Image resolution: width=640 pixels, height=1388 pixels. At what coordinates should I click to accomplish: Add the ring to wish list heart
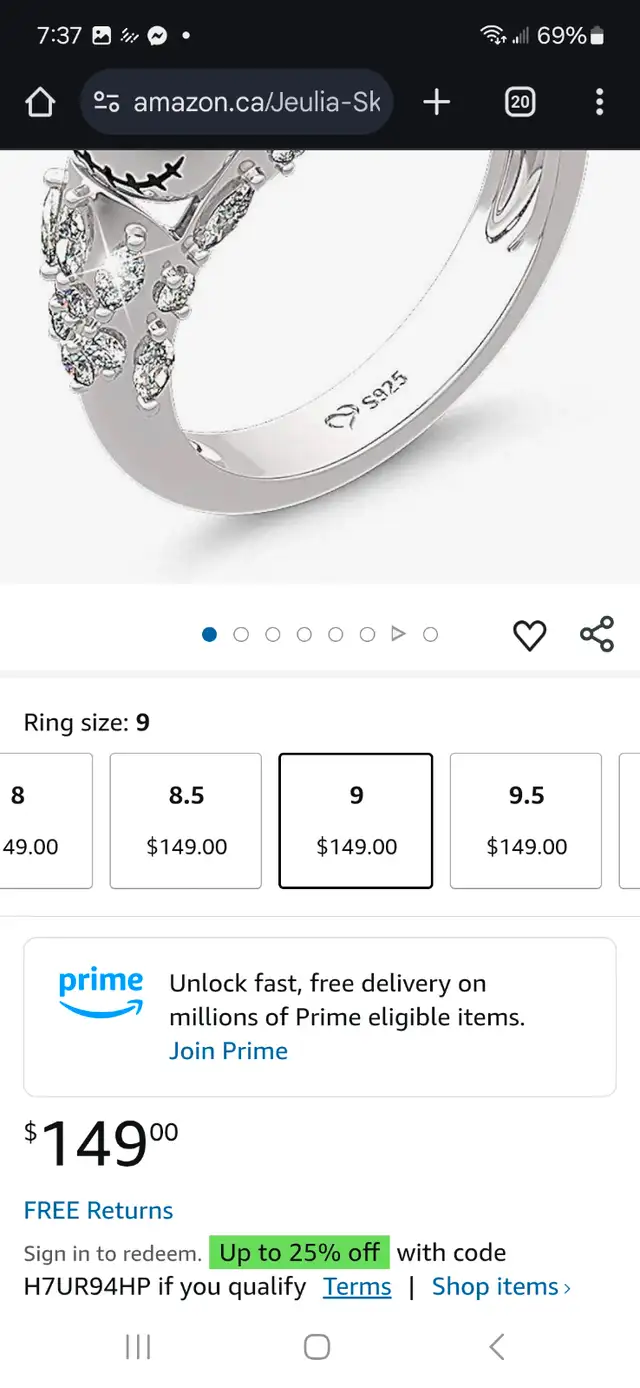pos(529,635)
